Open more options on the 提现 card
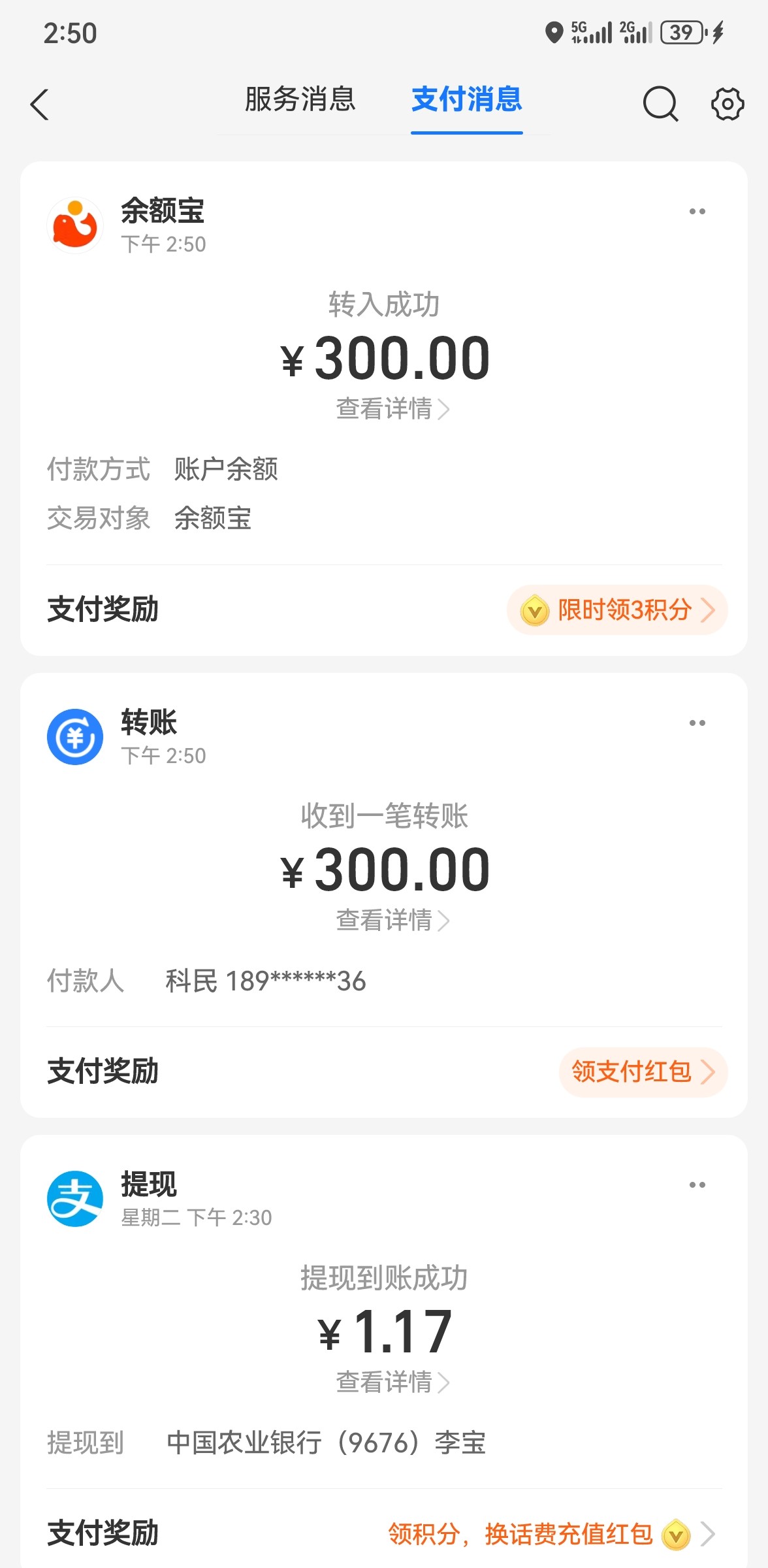The width and height of the screenshot is (768, 1568). click(x=697, y=1185)
